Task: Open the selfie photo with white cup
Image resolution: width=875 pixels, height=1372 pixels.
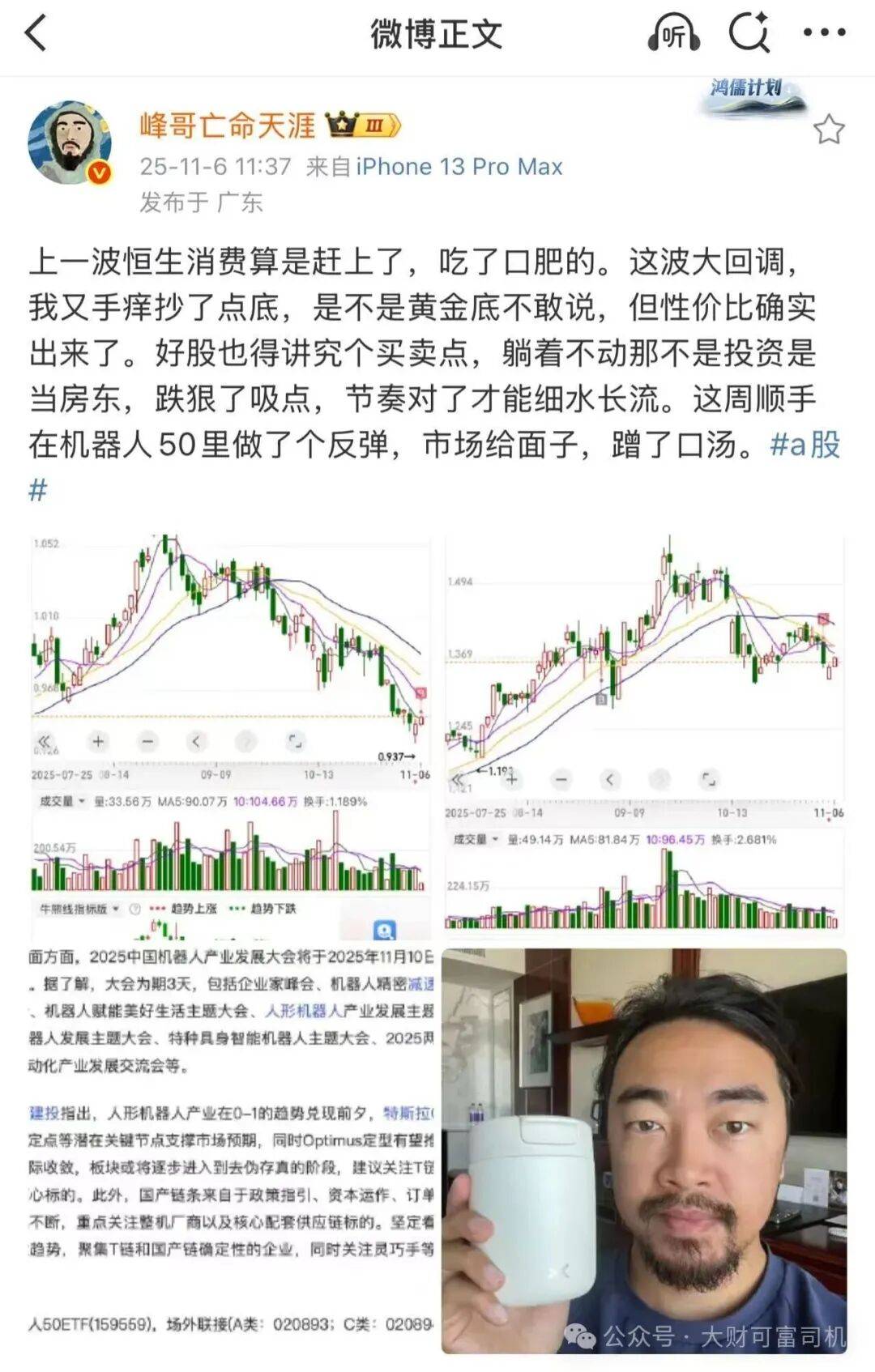Action: (x=644, y=1150)
